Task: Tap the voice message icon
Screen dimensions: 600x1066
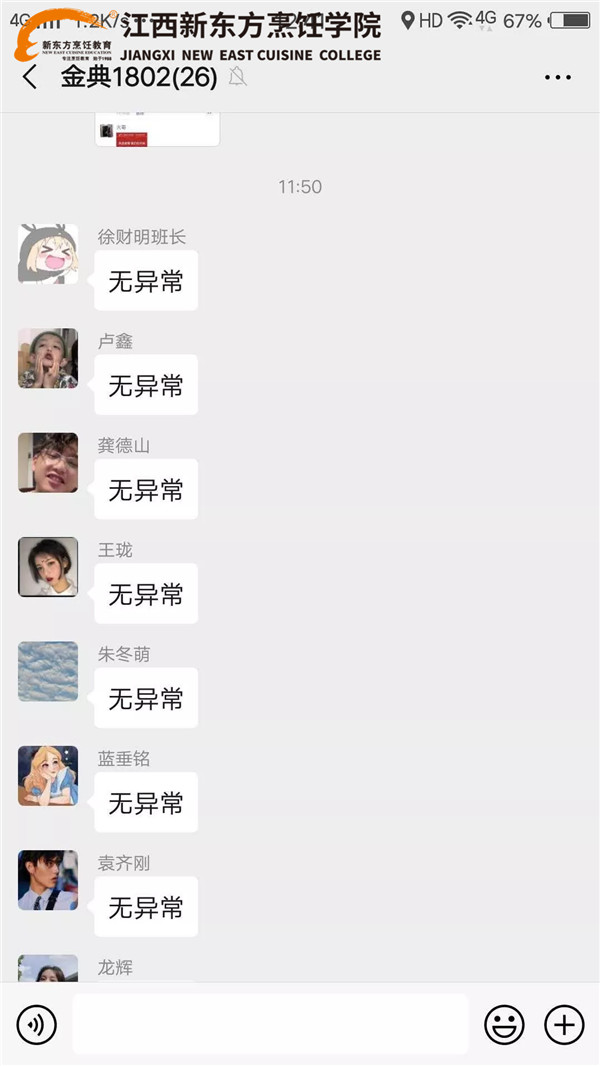Action: coord(37,1024)
